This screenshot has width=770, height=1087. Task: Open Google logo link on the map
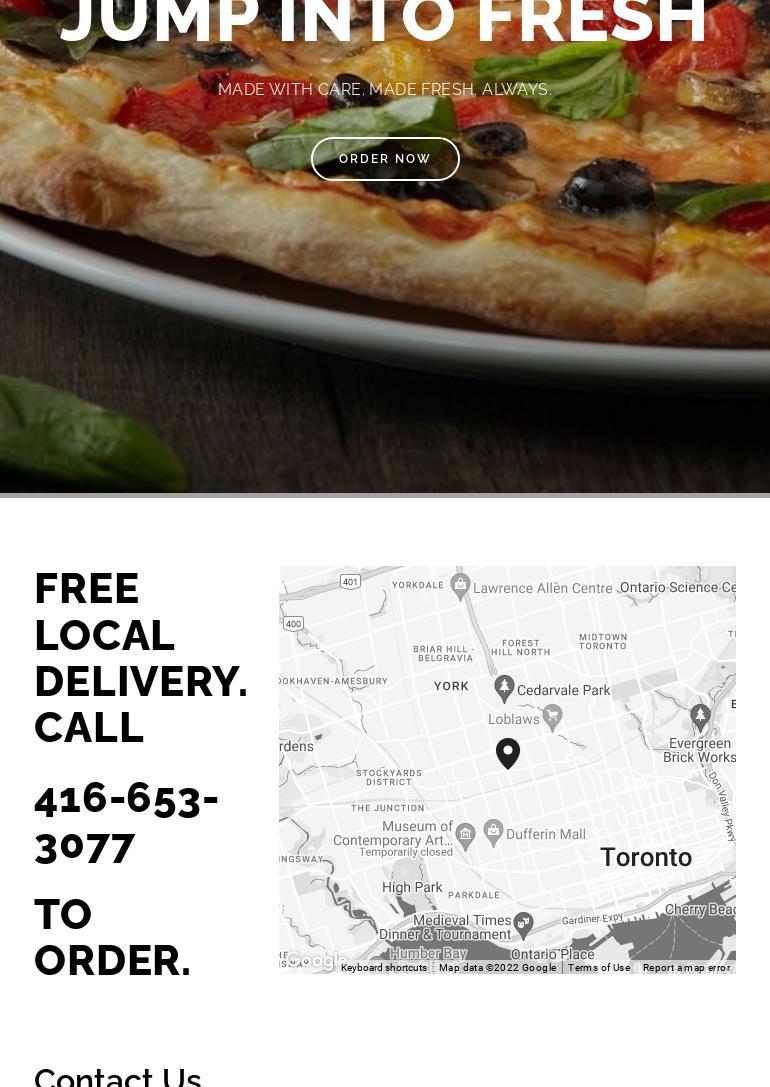pos(317,961)
